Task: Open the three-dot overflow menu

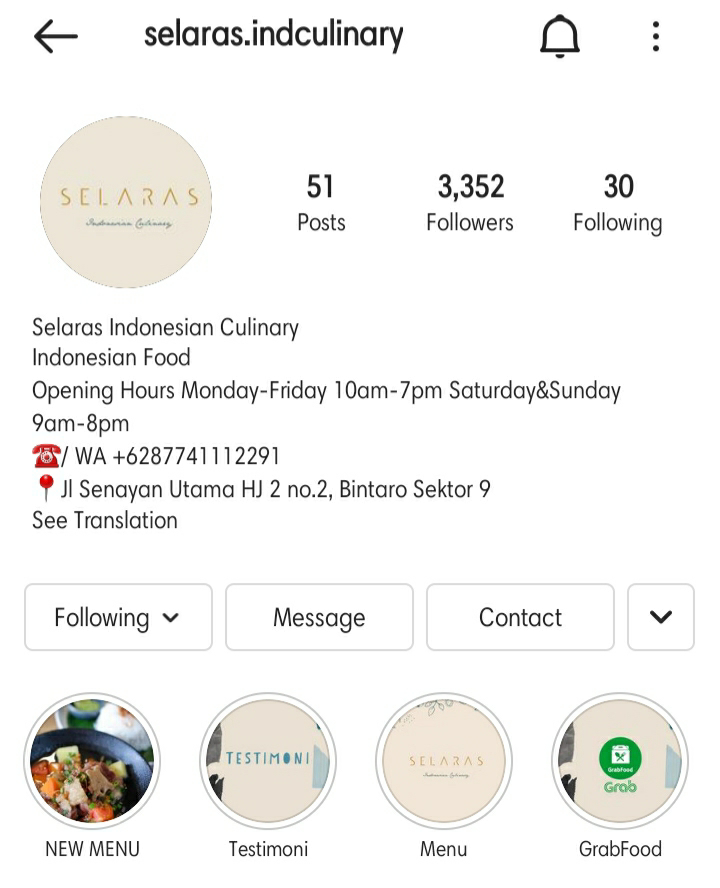Action: [x=656, y=37]
